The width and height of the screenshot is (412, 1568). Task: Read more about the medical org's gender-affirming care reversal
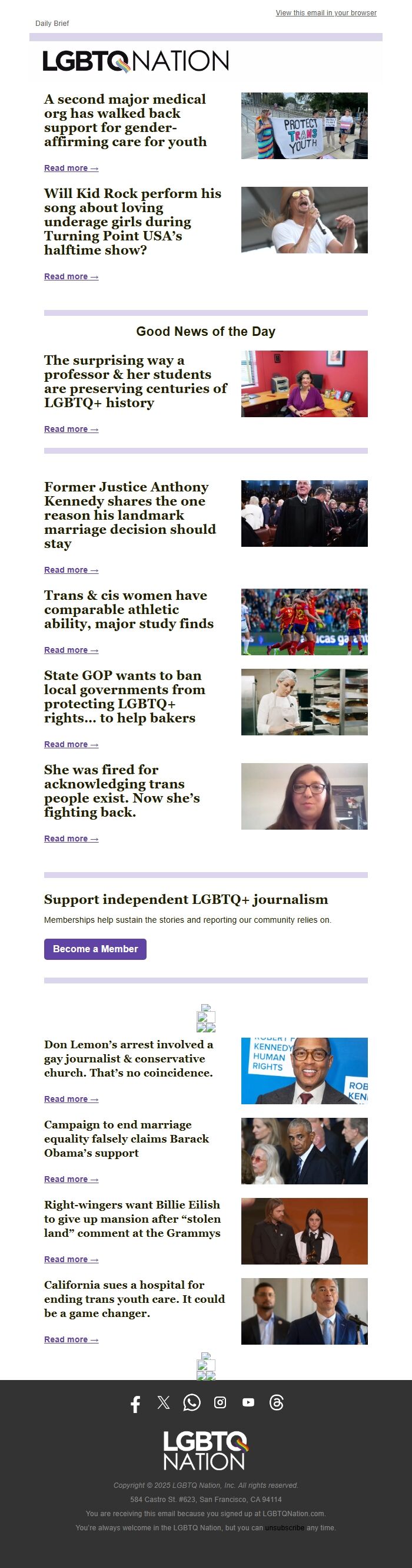click(71, 168)
